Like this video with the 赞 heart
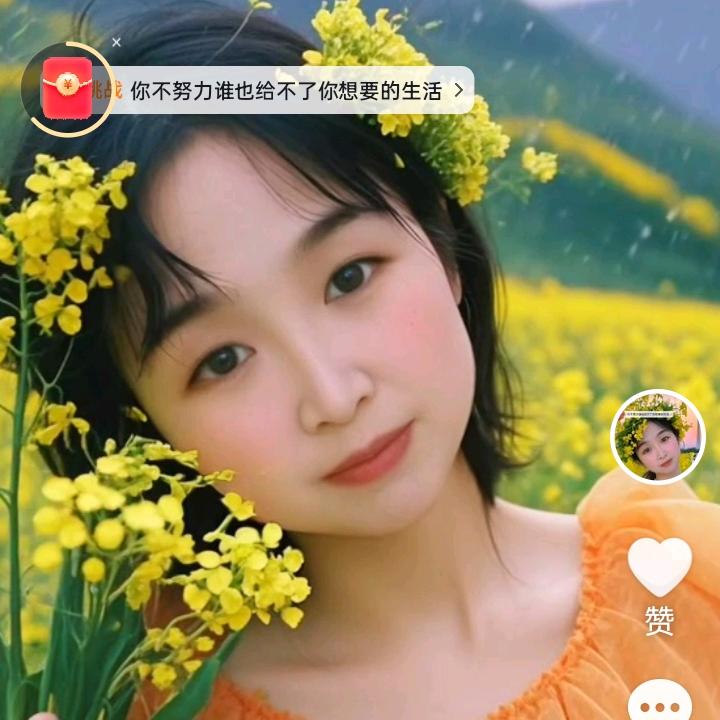720x720 pixels. 659,568
